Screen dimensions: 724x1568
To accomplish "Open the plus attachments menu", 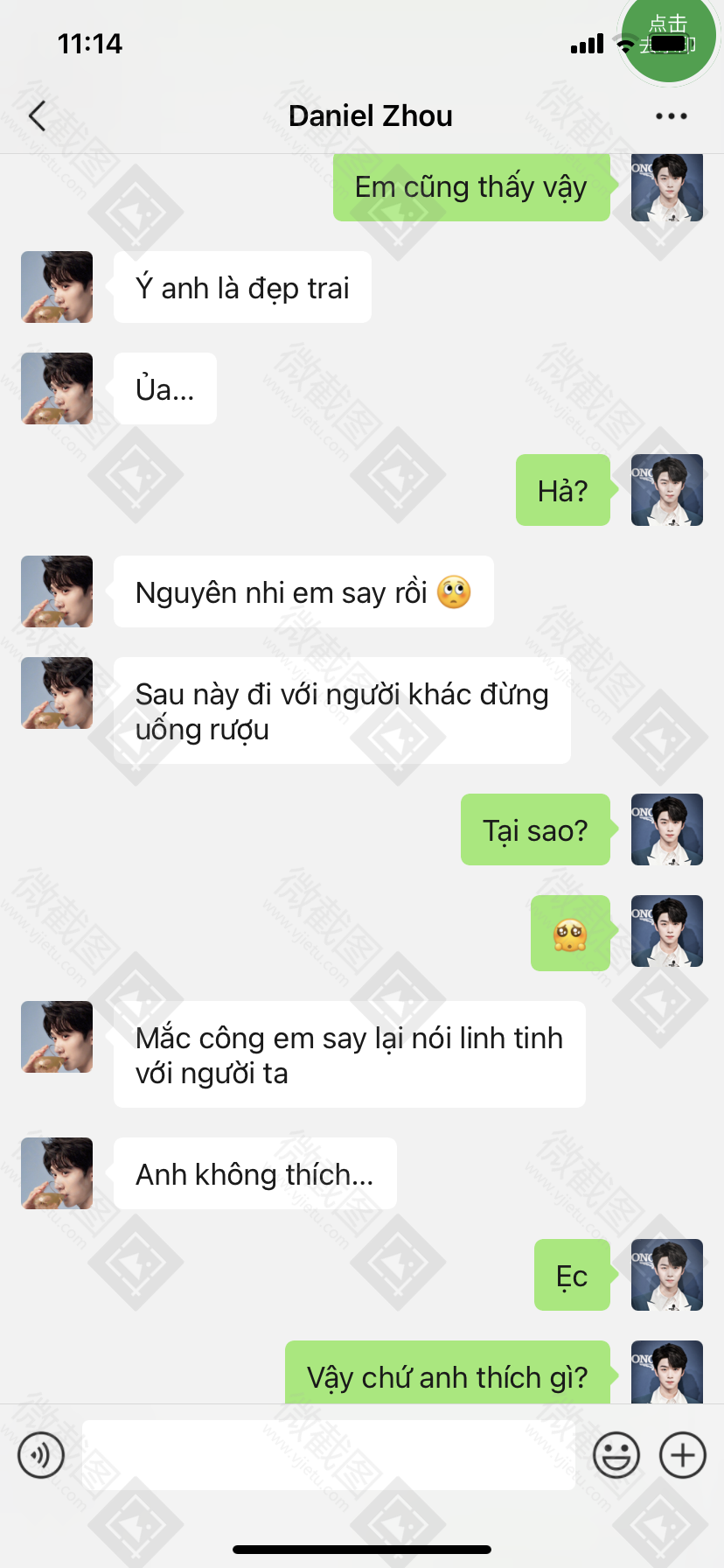I will [683, 1455].
